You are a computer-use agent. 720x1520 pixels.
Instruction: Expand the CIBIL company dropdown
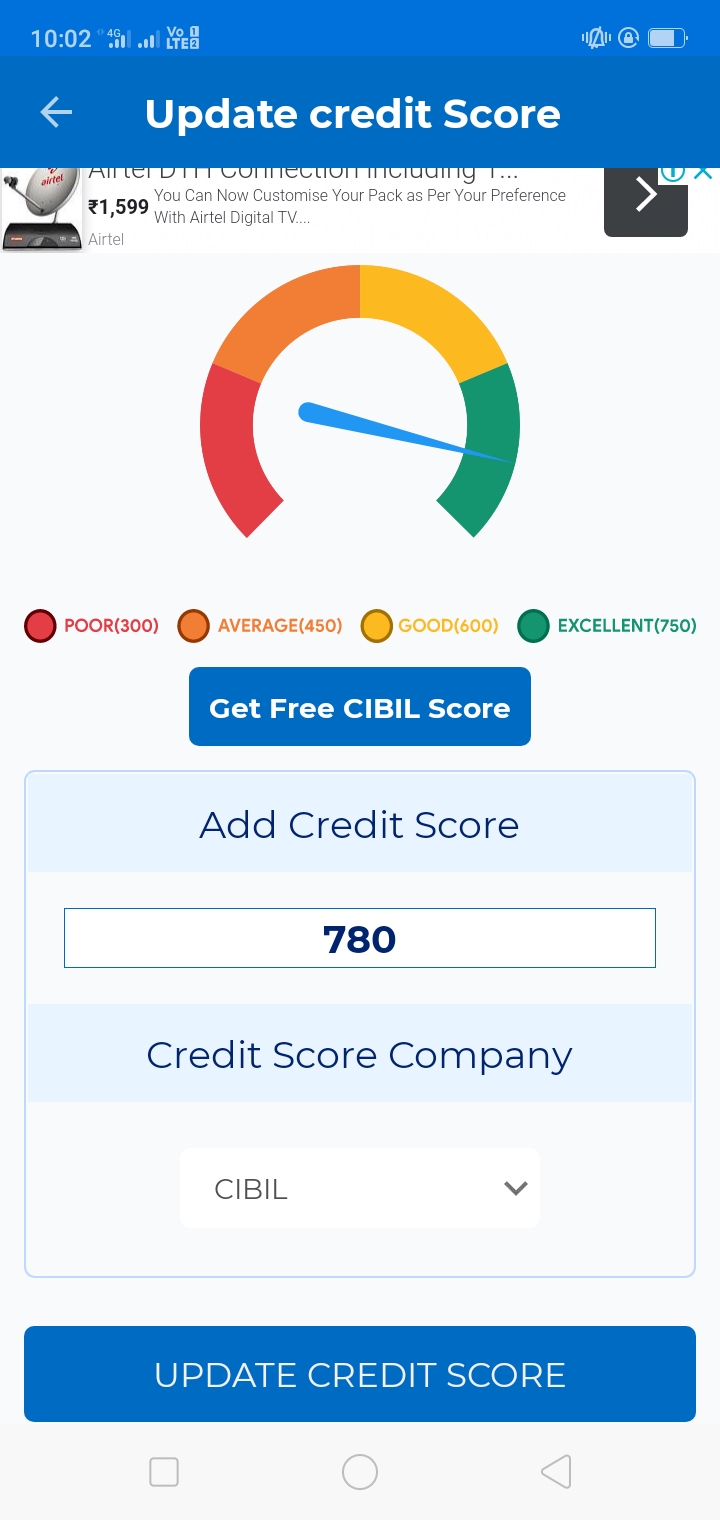point(360,1188)
